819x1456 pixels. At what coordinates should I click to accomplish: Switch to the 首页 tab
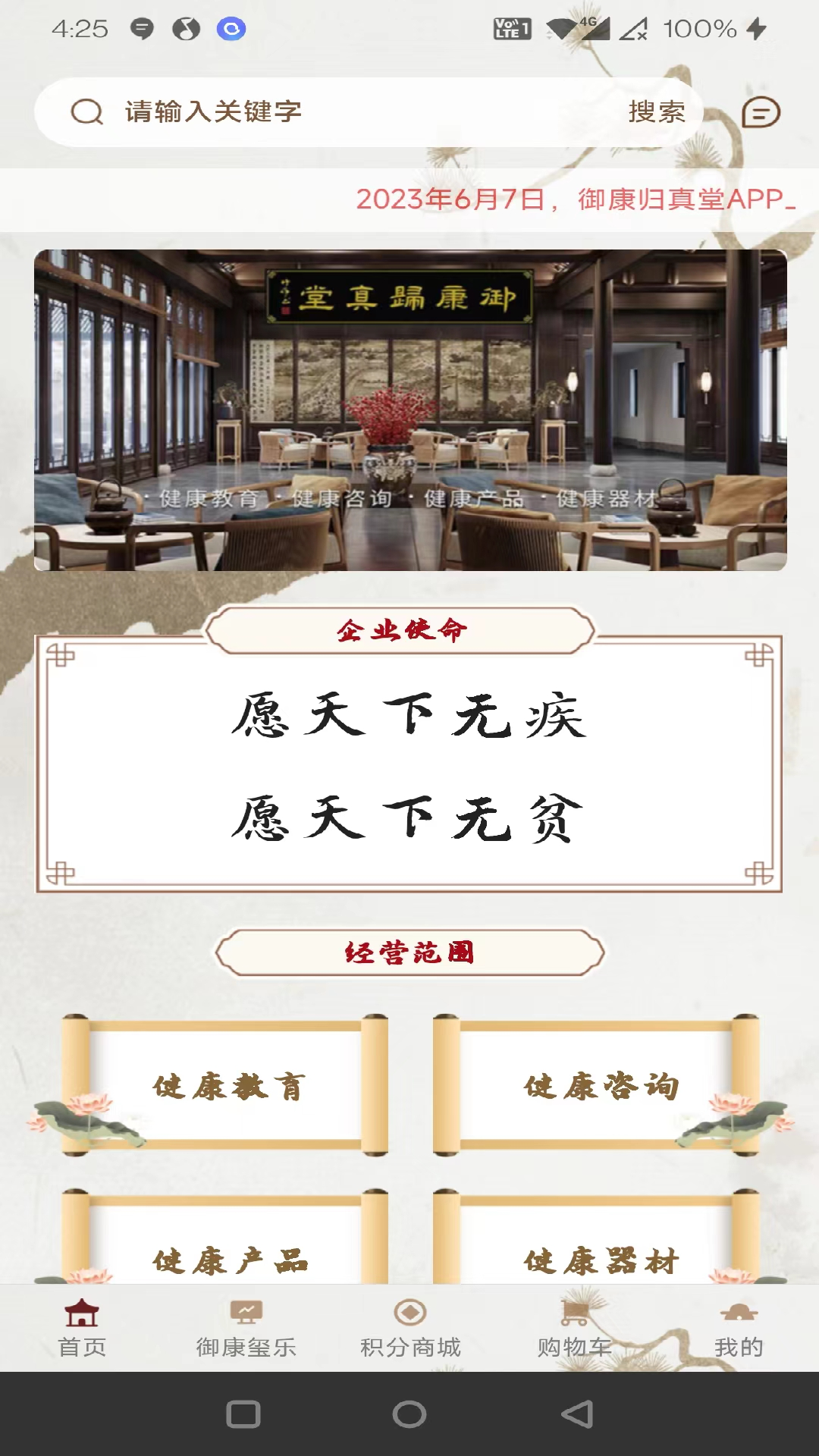pos(82,1329)
